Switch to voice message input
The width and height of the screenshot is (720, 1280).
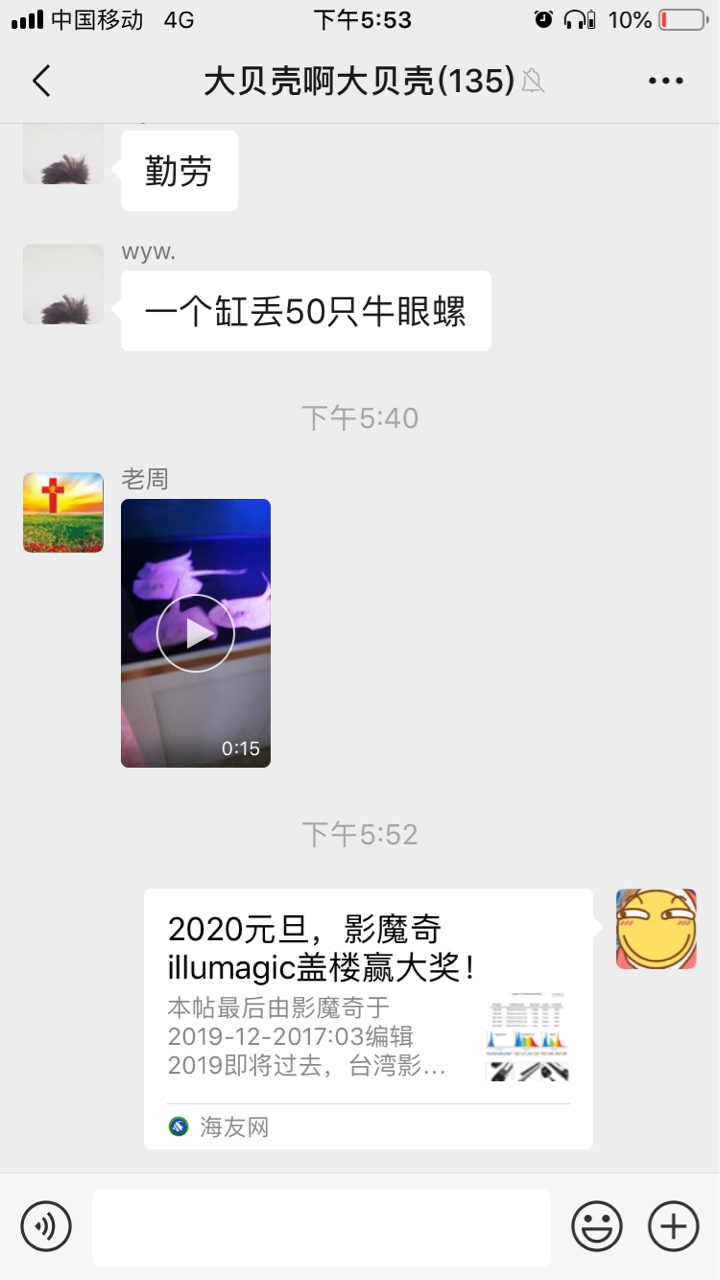(46, 1226)
